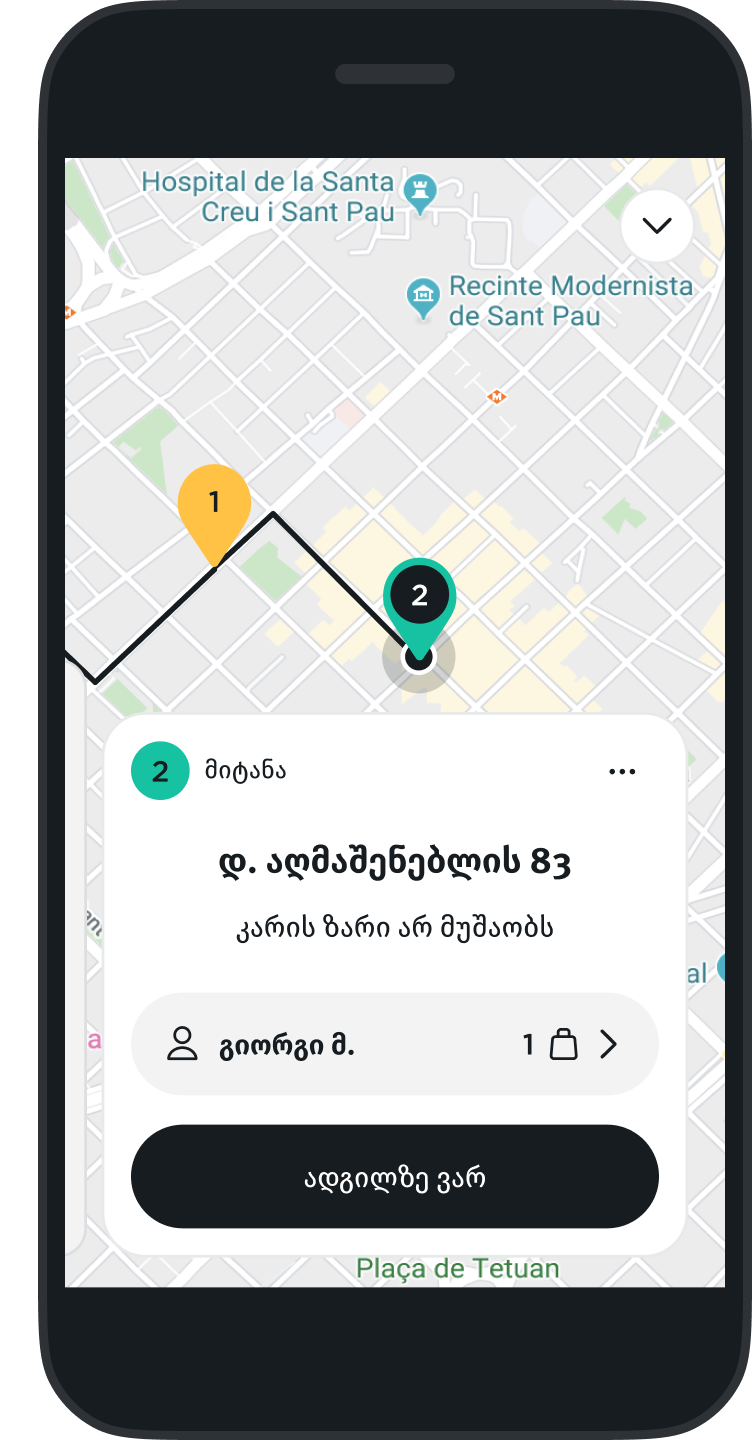Tap the ადგილზე ვარ button
752x1440 pixels.
coord(395,1177)
